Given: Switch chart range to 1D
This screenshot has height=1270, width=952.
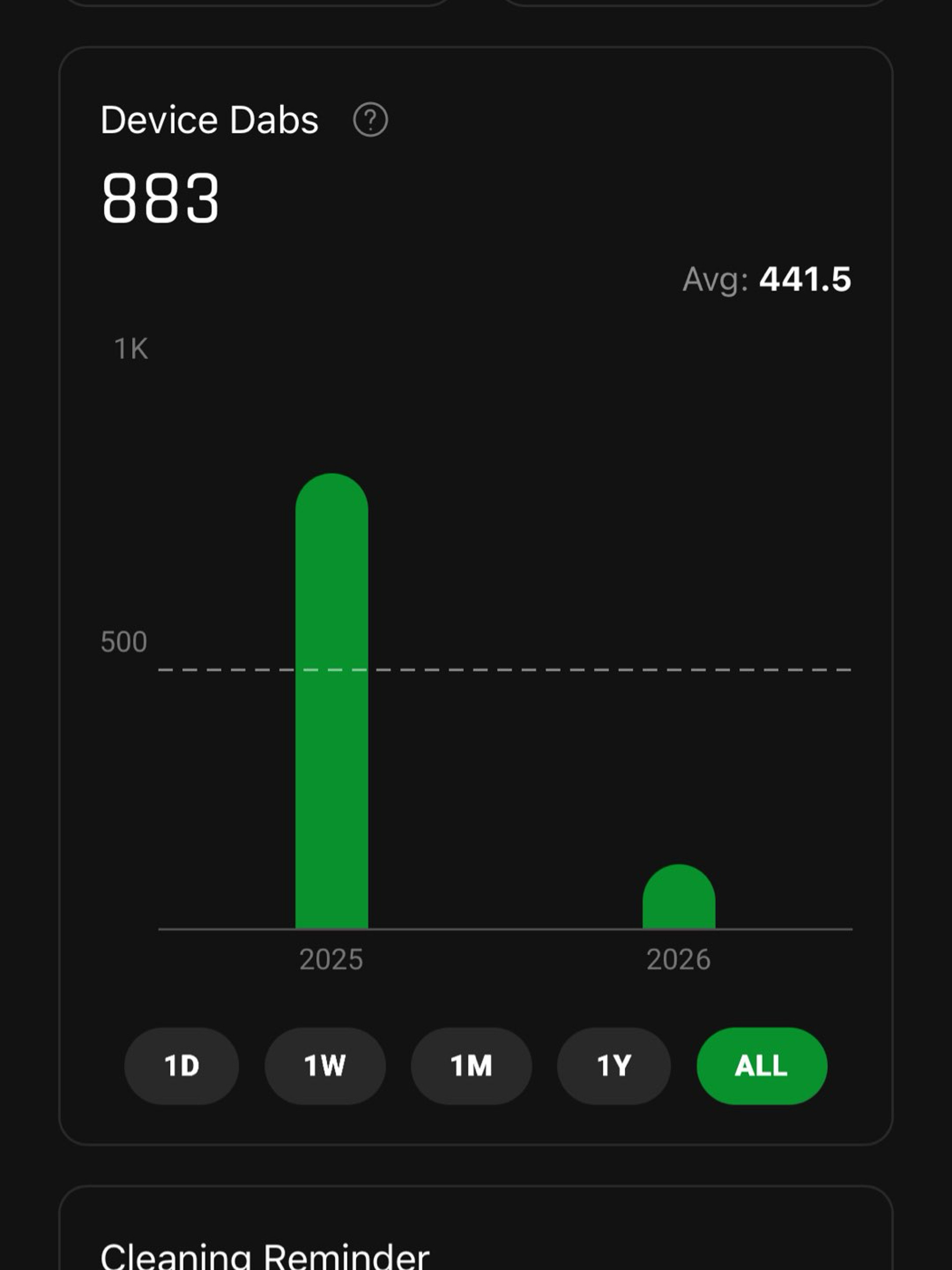Looking at the screenshot, I should click(181, 1066).
